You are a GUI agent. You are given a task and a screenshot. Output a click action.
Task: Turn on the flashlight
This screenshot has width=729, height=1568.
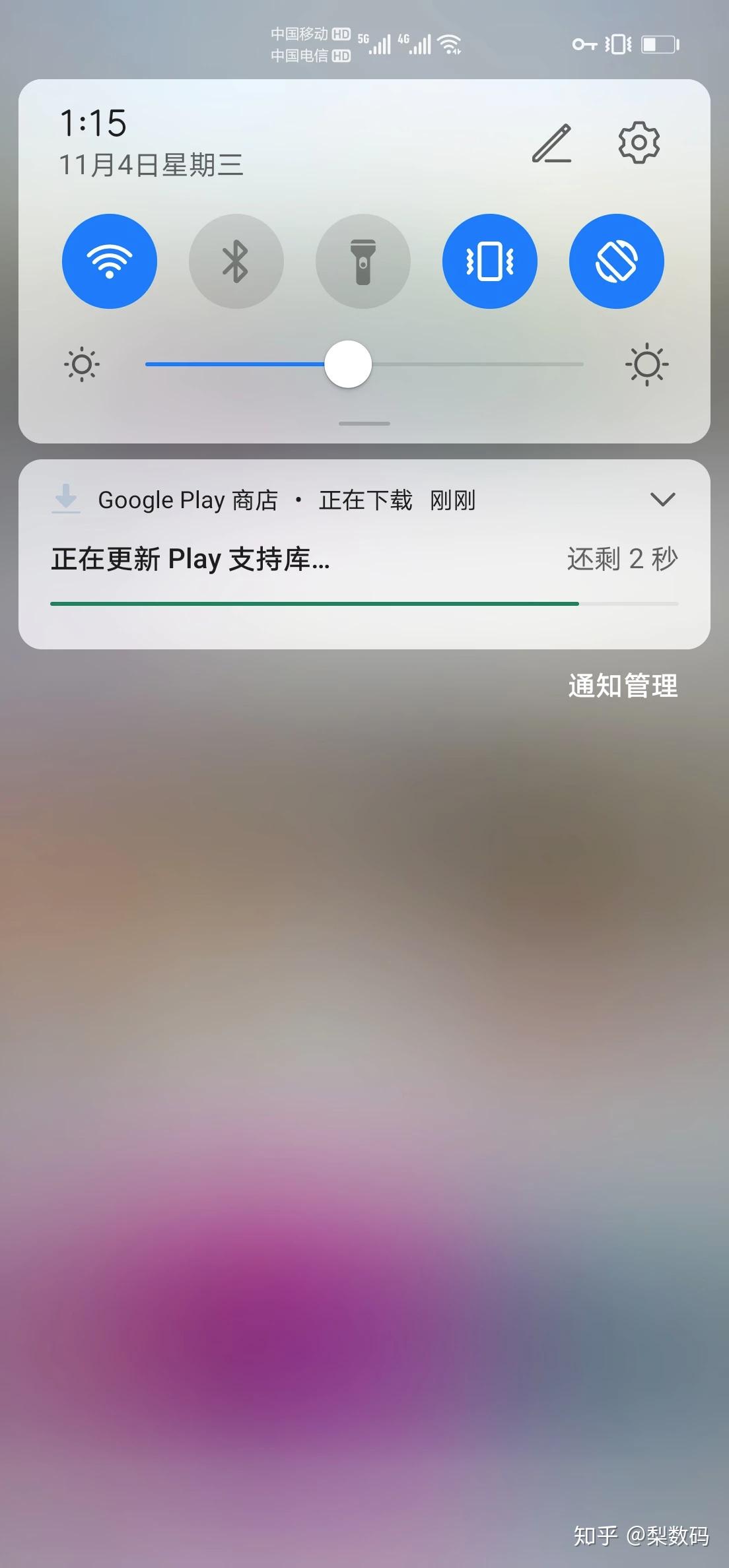(x=363, y=261)
